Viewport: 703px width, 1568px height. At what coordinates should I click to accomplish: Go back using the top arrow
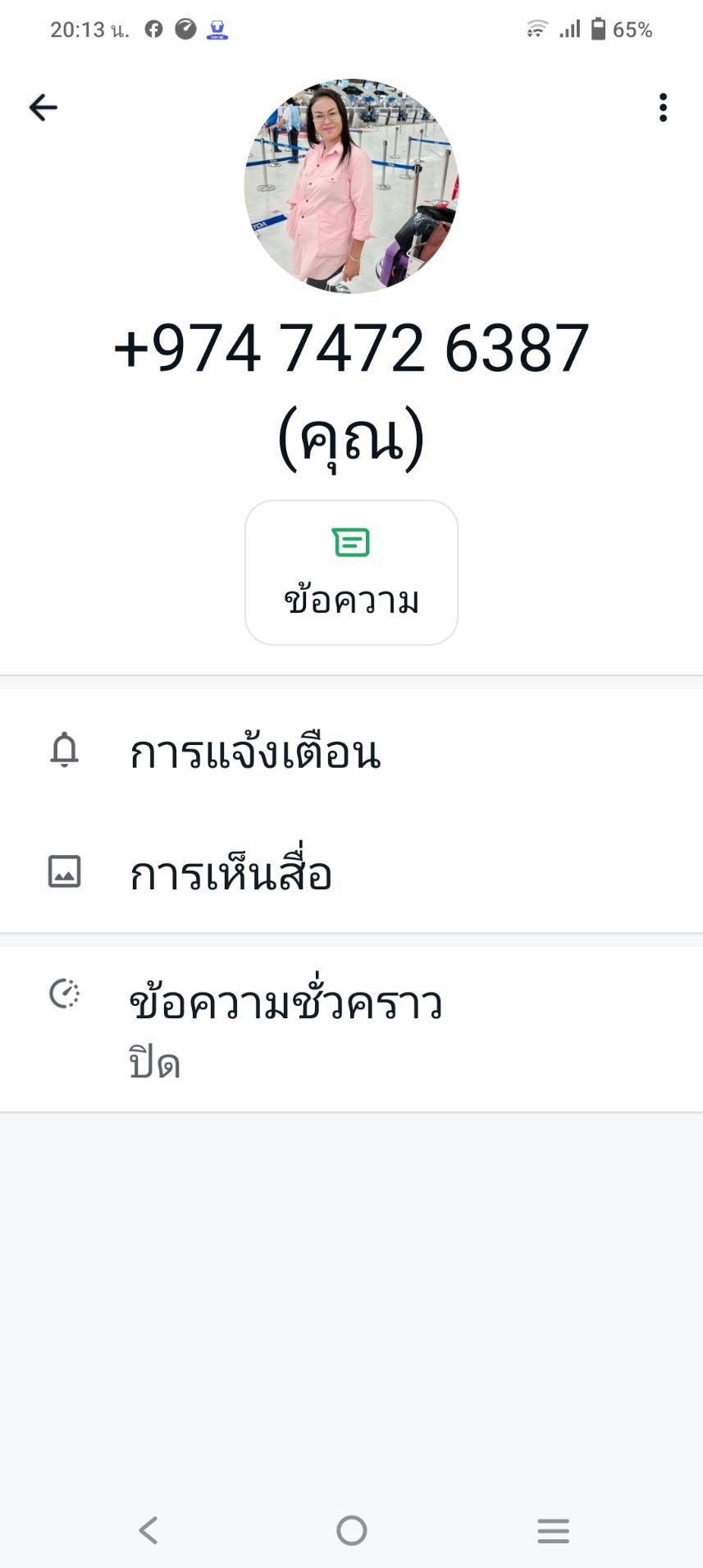pyautogui.click(x=43, y=107)
